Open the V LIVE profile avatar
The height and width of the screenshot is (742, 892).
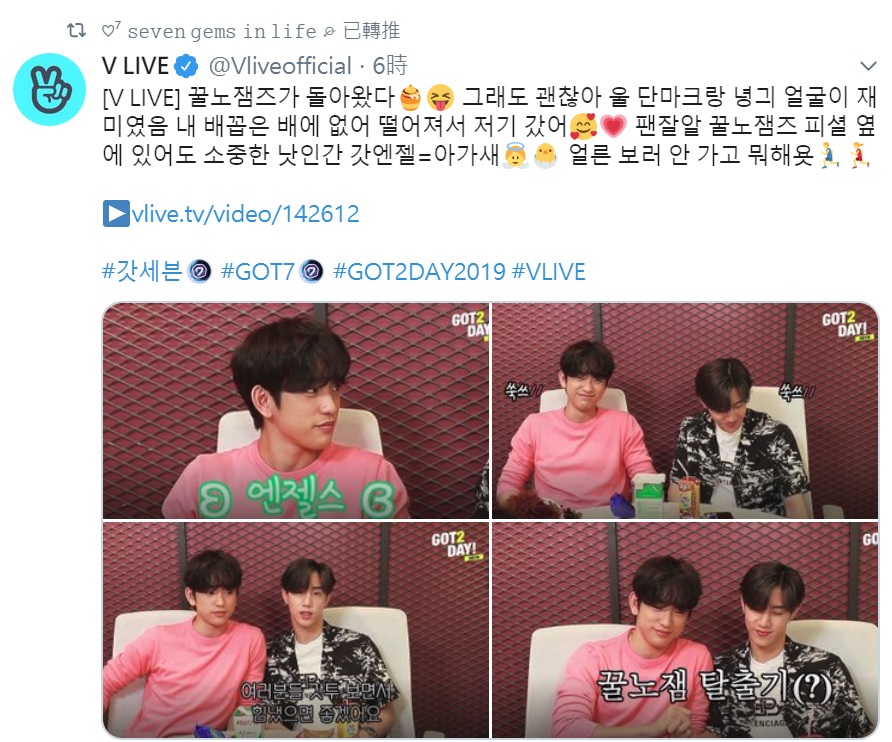pos(48,90)
